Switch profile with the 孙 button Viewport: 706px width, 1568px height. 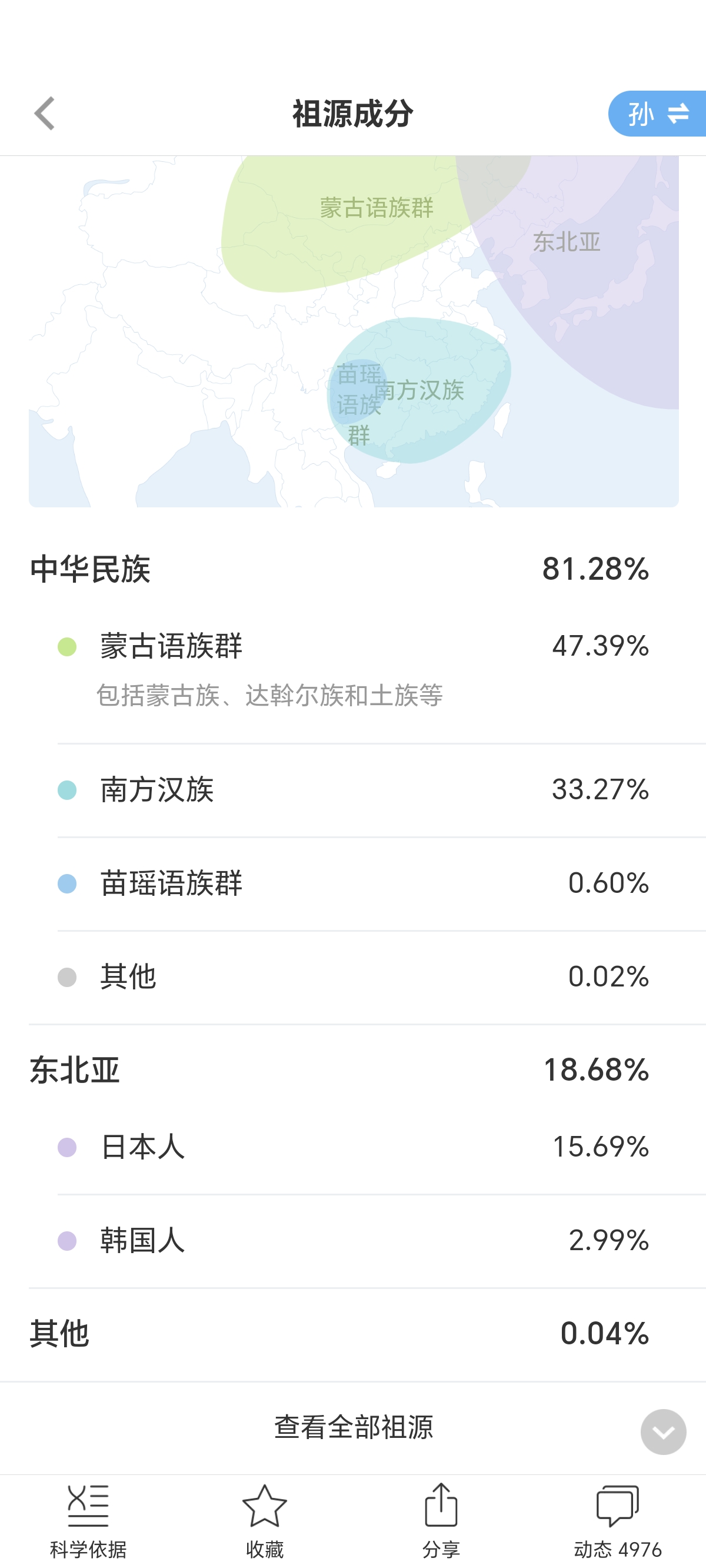click(657, 114)
